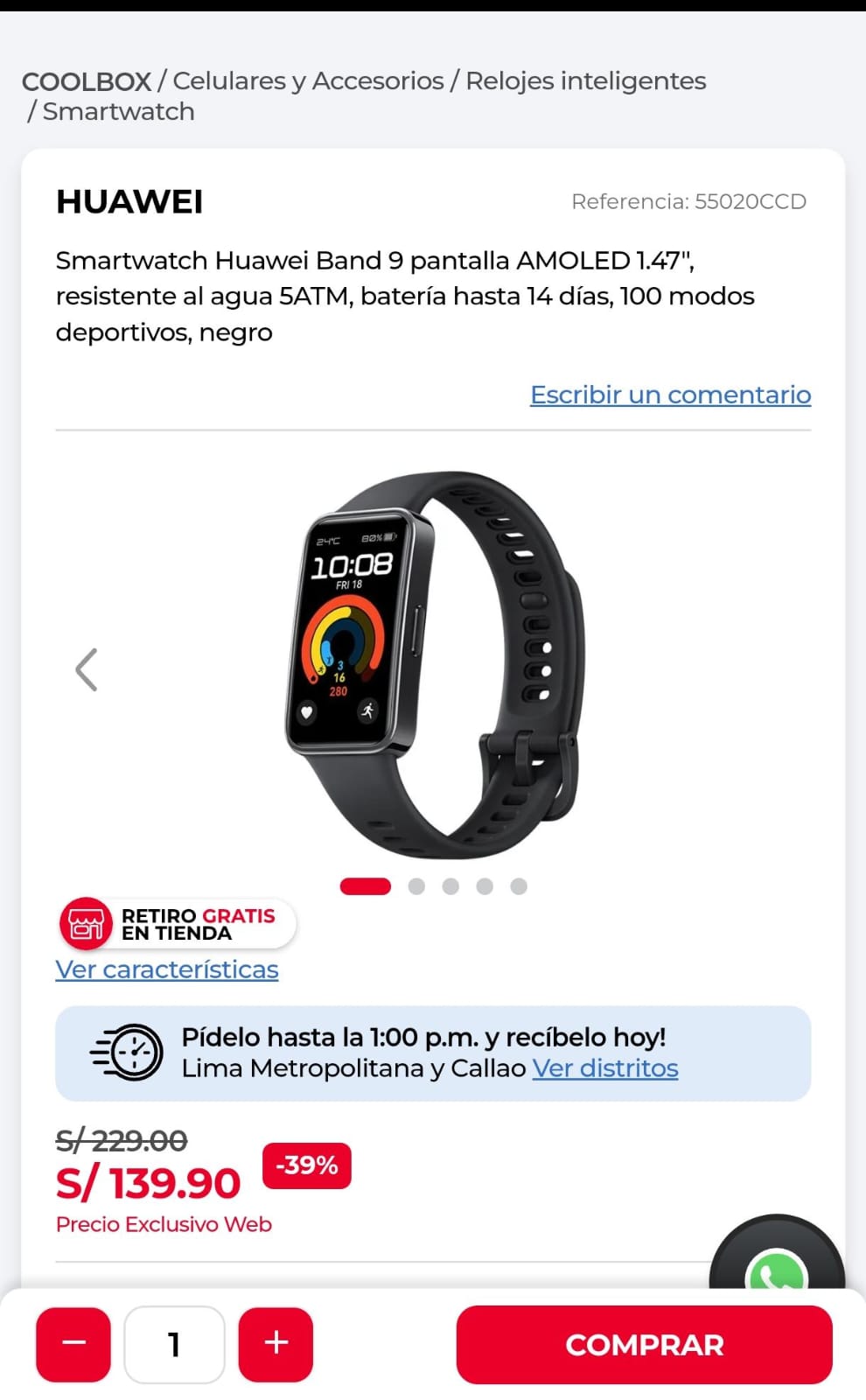Increase quantity with plus button

click(x=276, y=1344)
